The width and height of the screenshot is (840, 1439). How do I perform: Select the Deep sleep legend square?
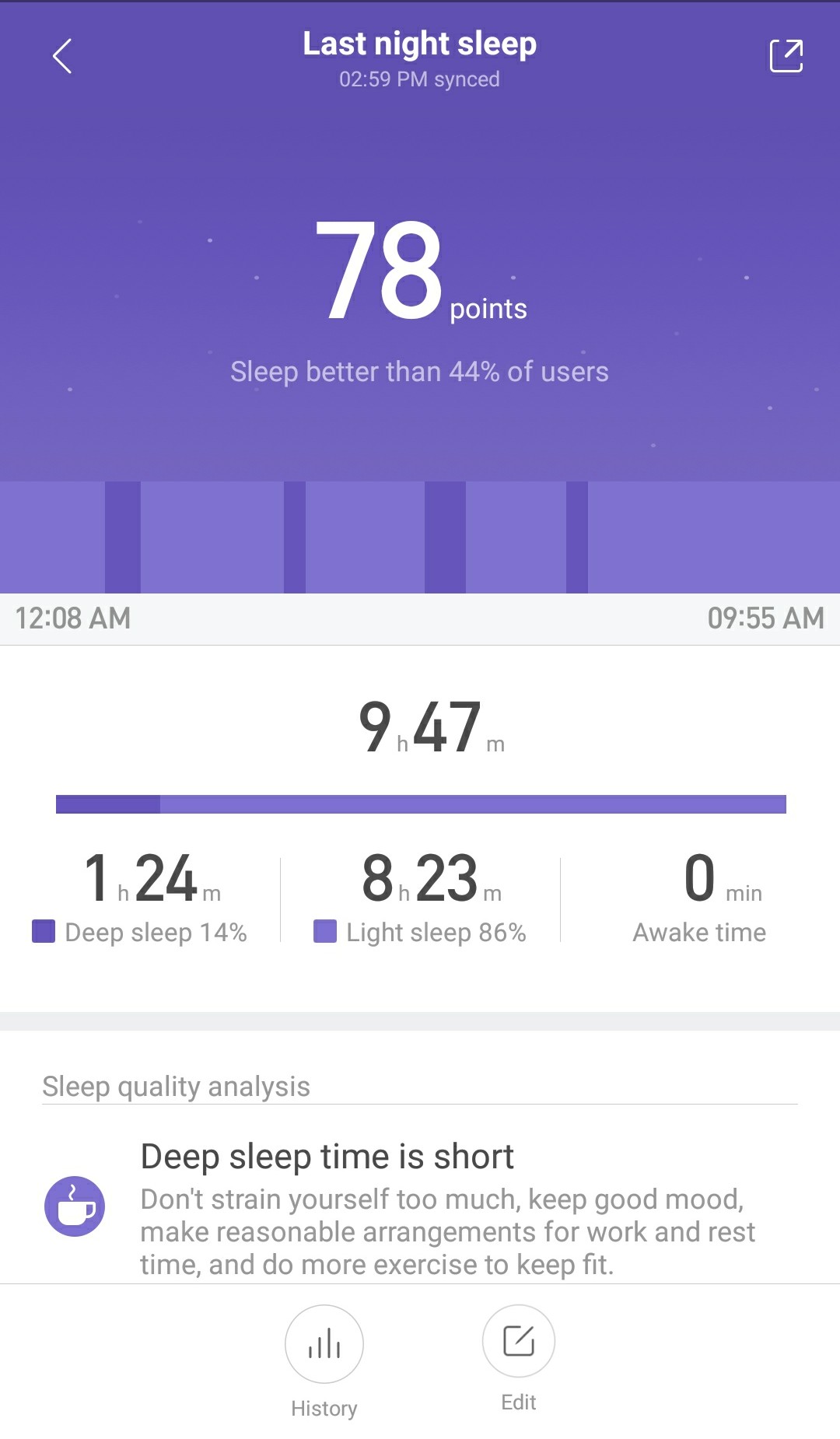pyautogui.click(x=44, y=930)
